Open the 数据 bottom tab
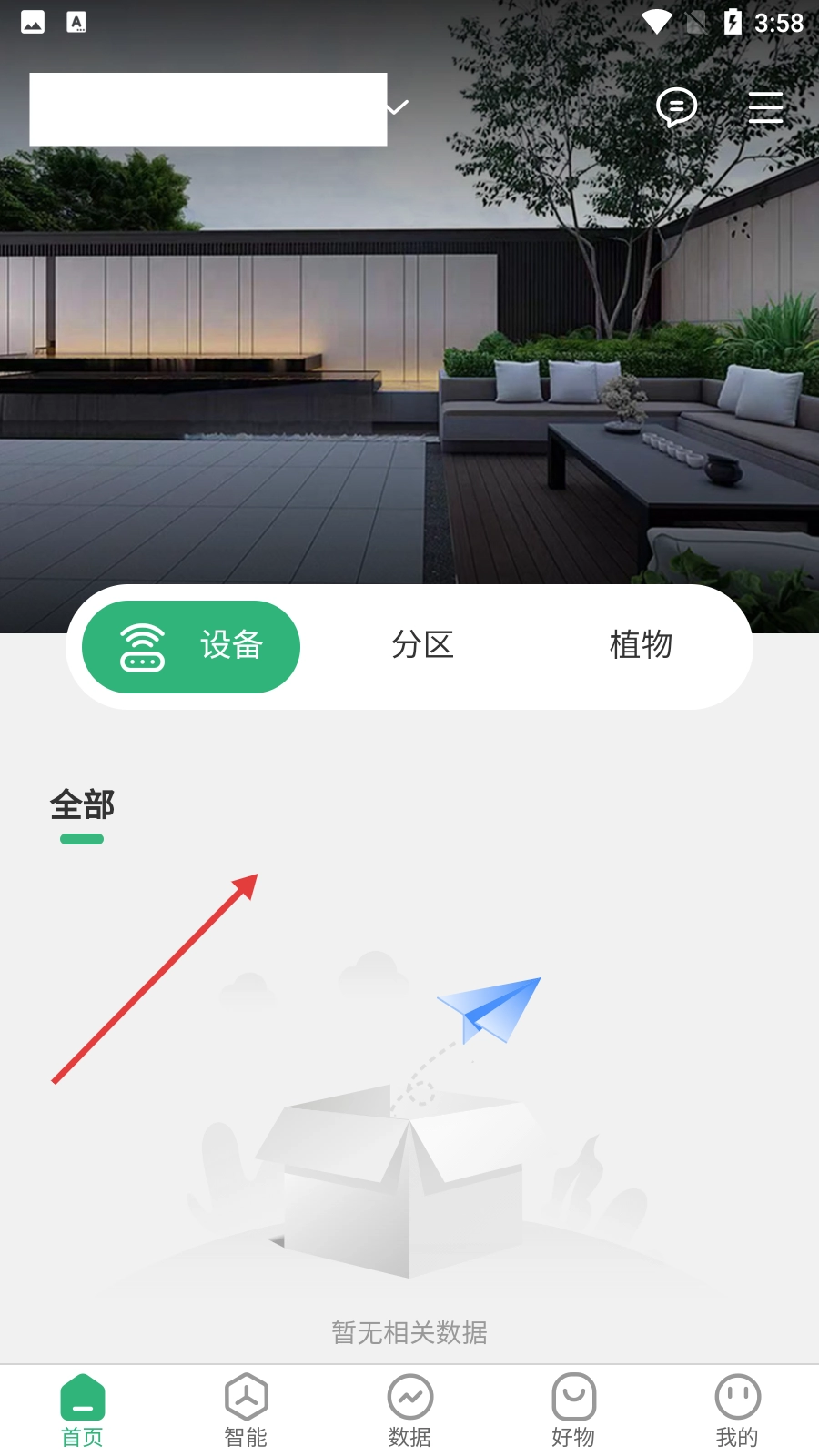 coord(409,1410)
